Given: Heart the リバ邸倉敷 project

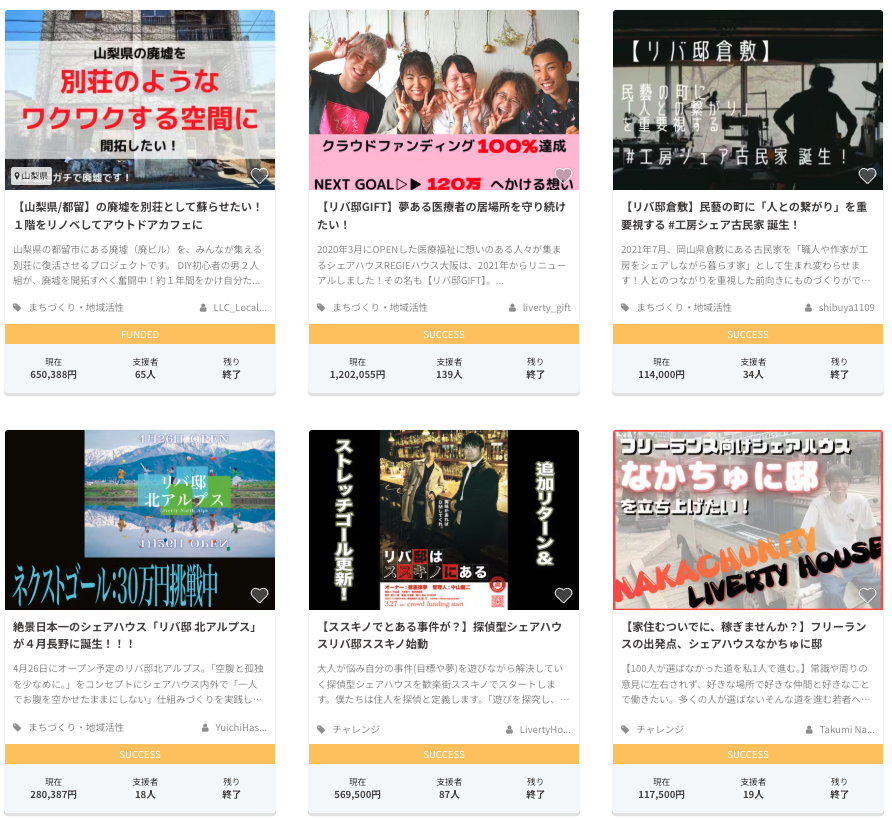Looking at the screenshot, I should 867,176.
